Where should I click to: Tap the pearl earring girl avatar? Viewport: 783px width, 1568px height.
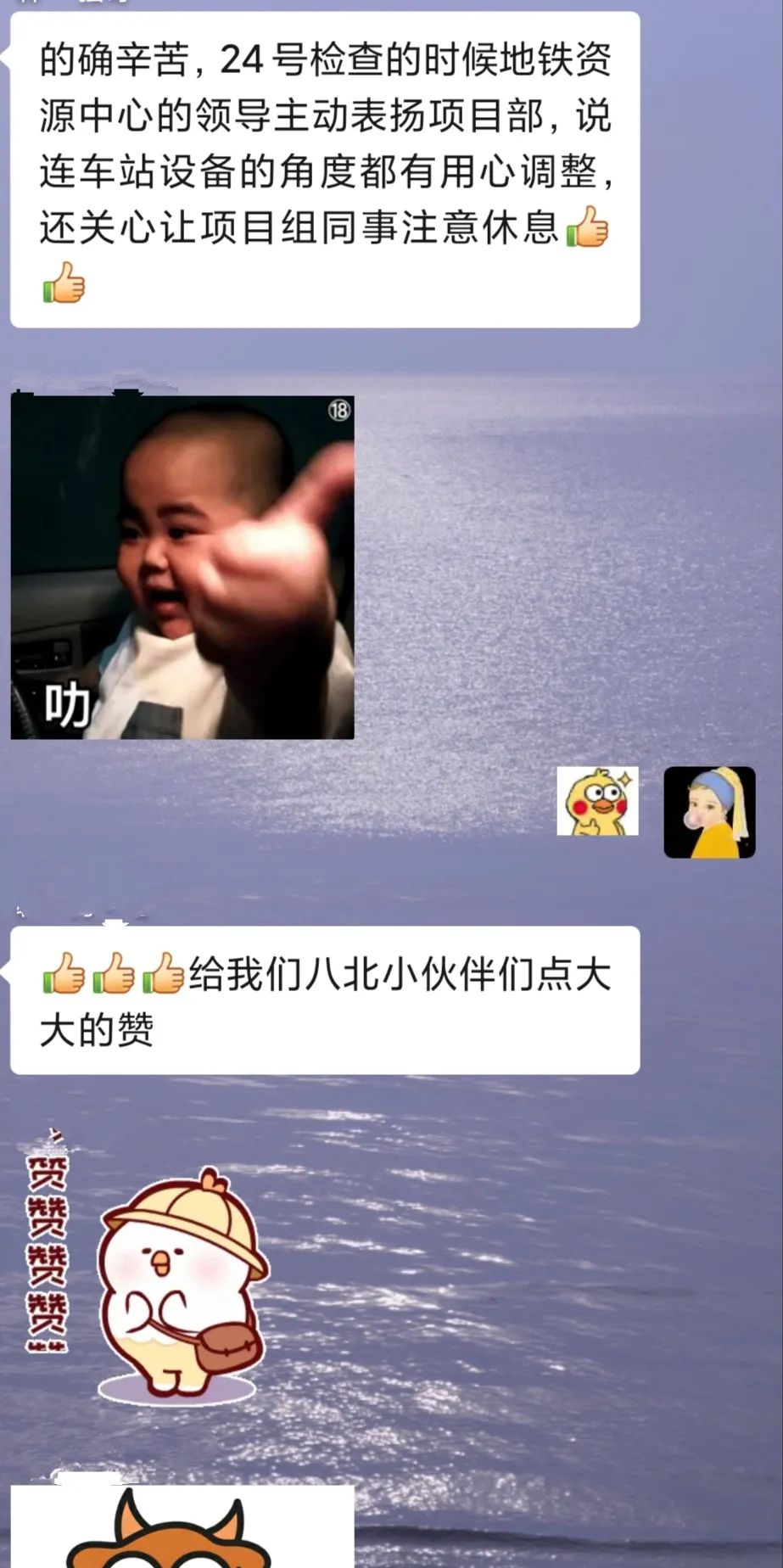click(x=709, y=812)
